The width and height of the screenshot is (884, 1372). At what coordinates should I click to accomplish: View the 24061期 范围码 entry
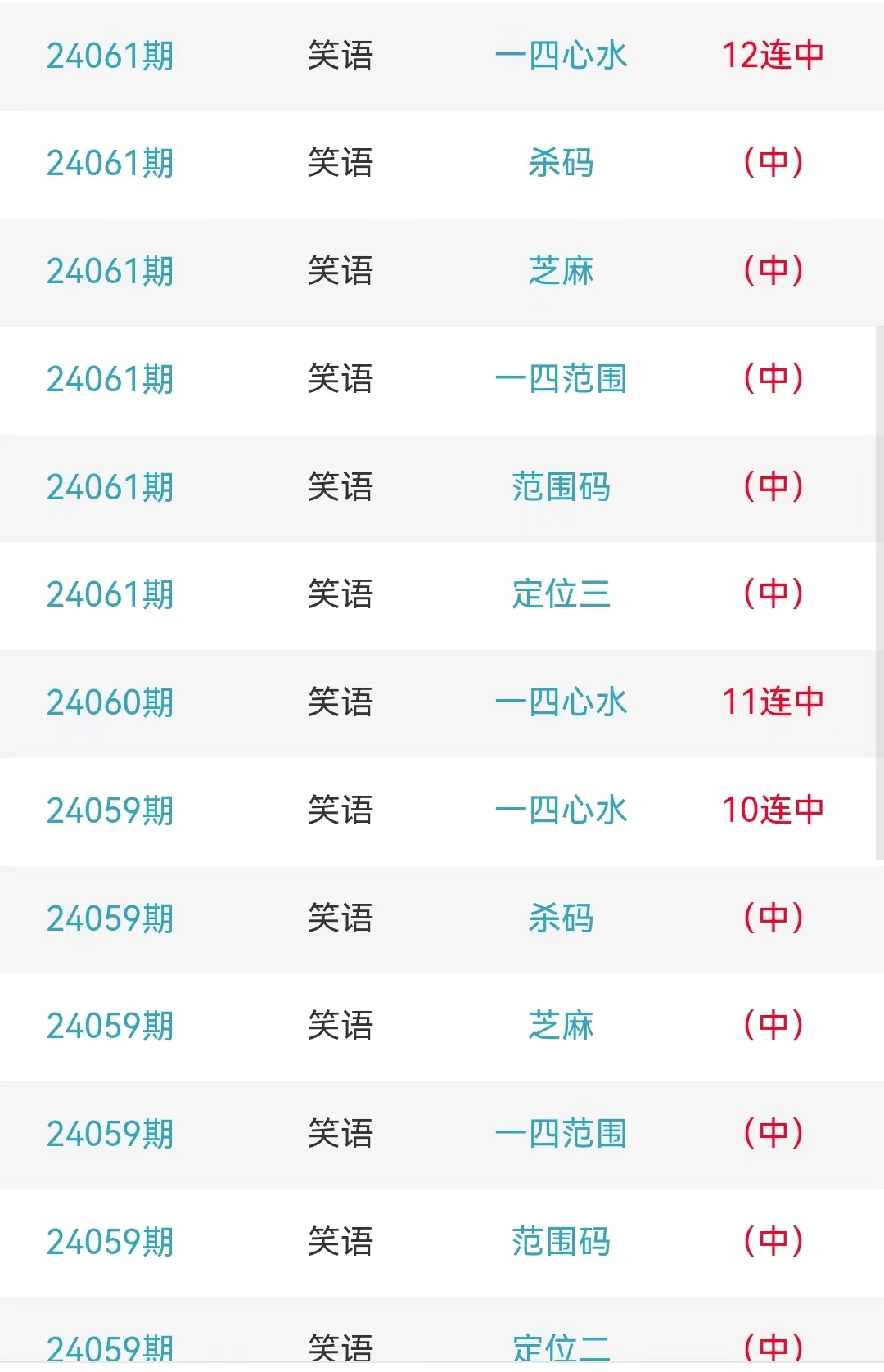point(561,487)
